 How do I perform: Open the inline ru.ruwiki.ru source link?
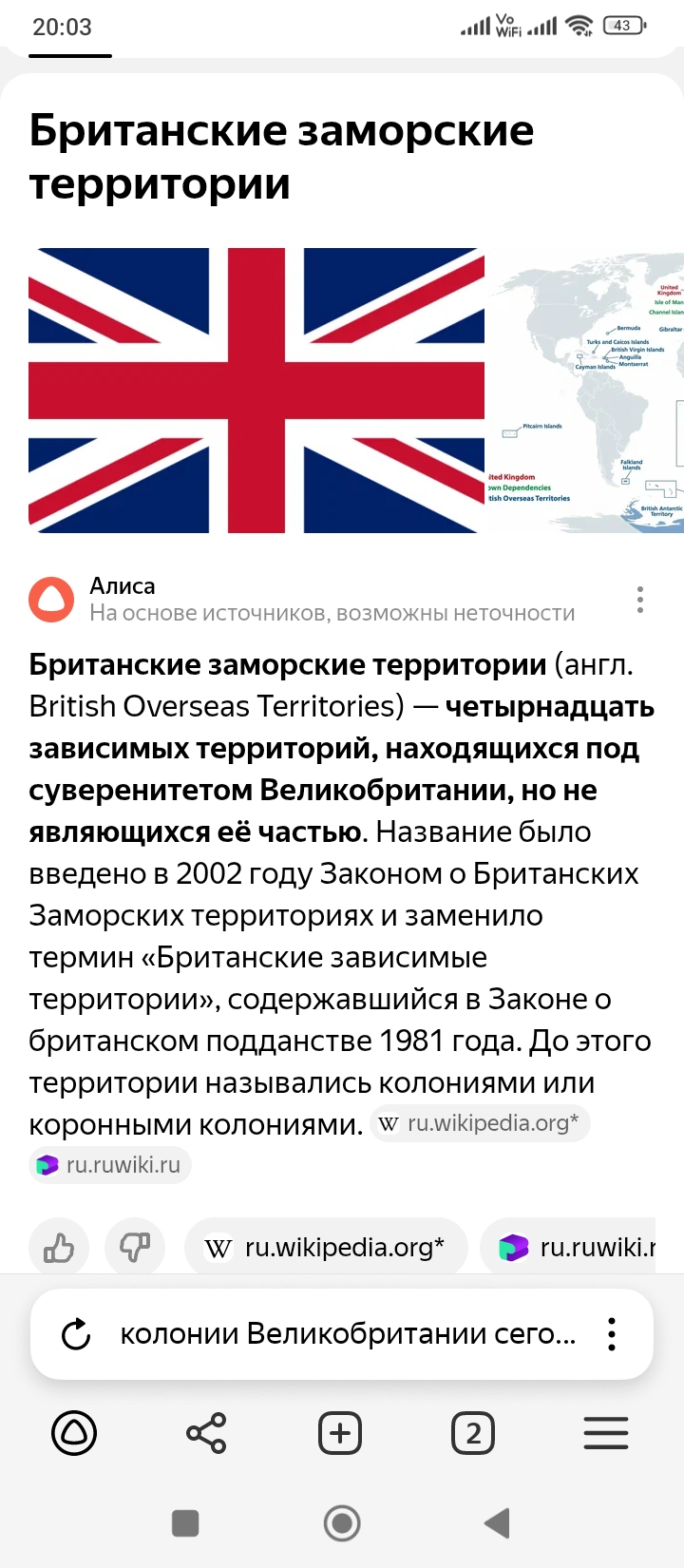coord(110,1165)
